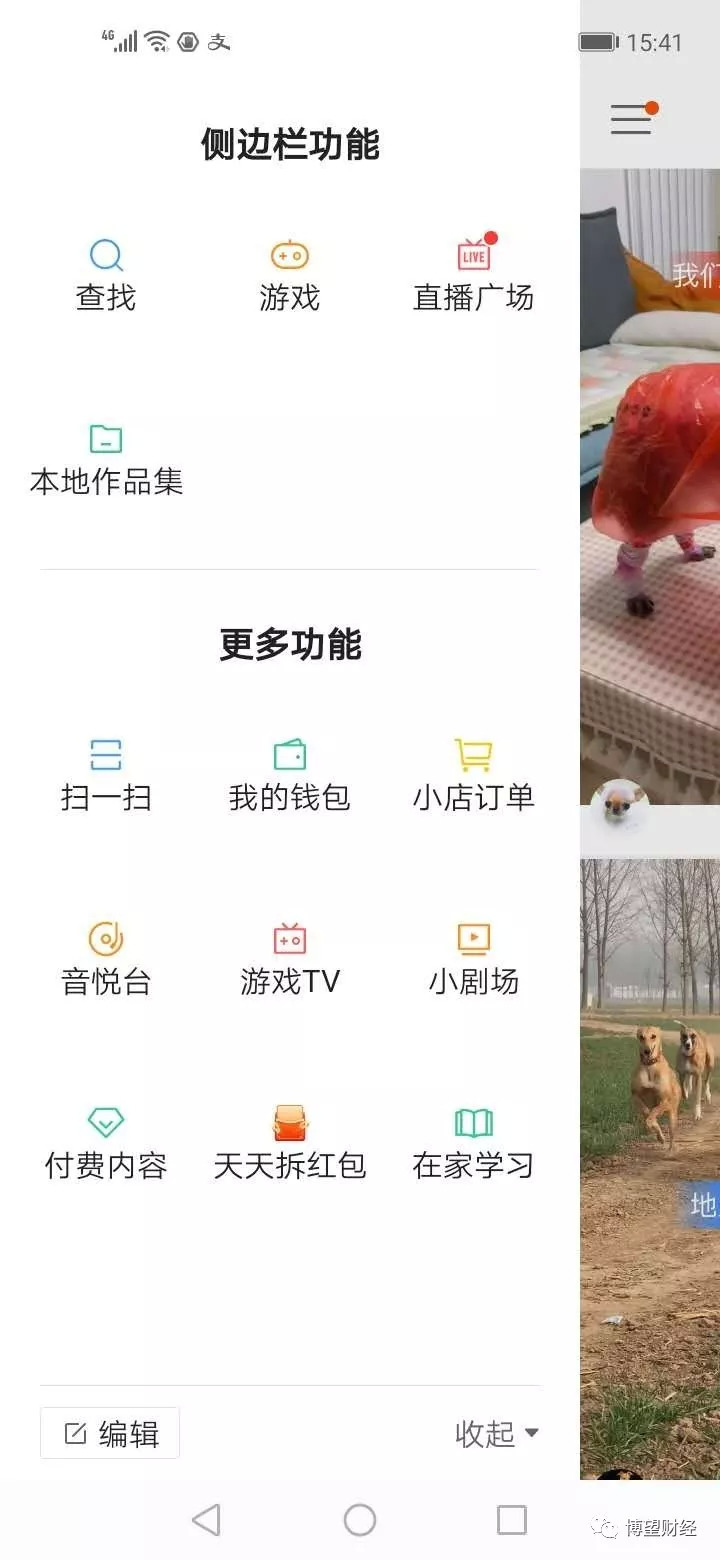Tap the hamburger menu icon
This screenshot has height=1560, width=720.
click(631, 120)
